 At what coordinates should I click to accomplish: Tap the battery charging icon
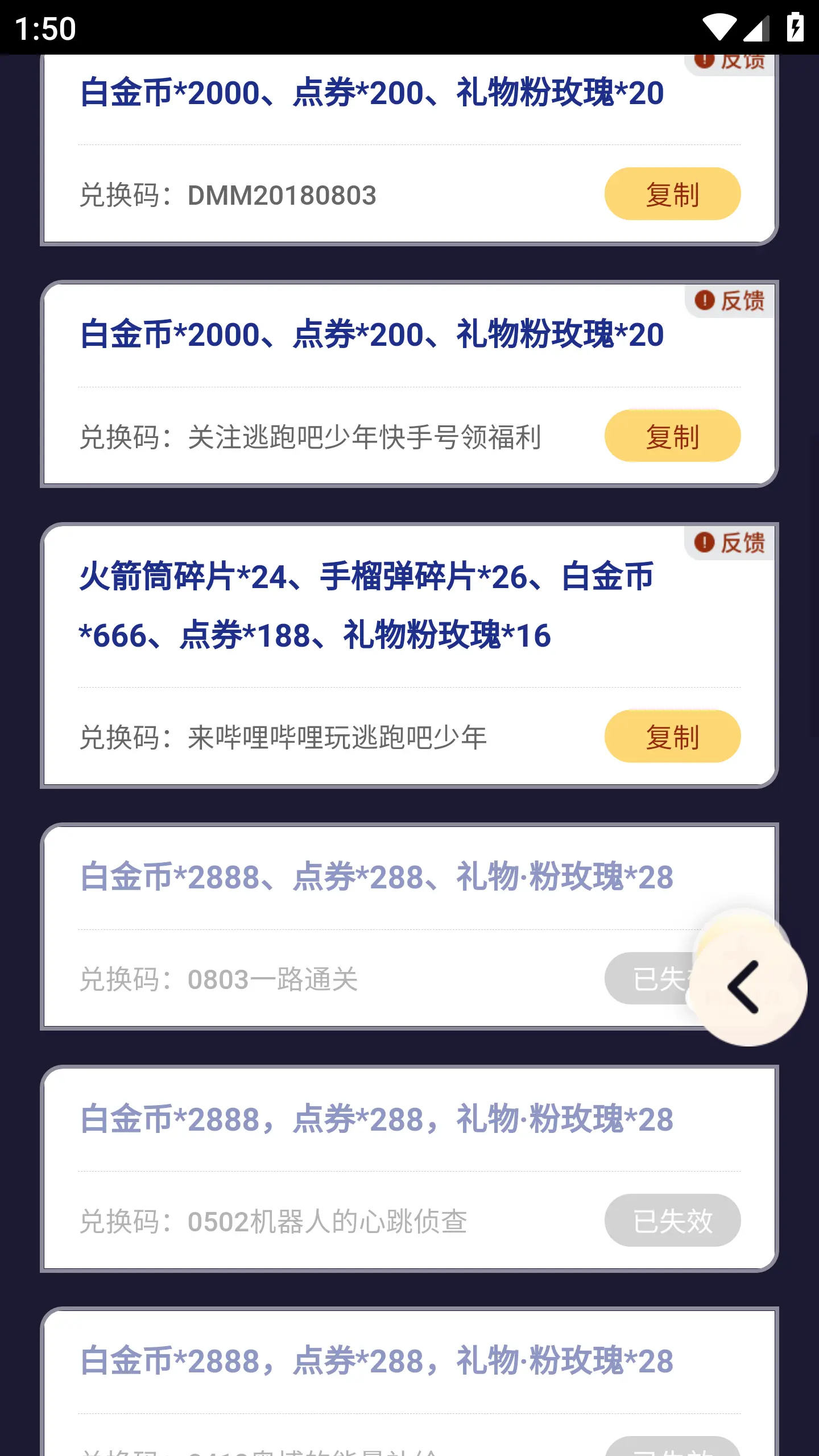tap(795, 26)
